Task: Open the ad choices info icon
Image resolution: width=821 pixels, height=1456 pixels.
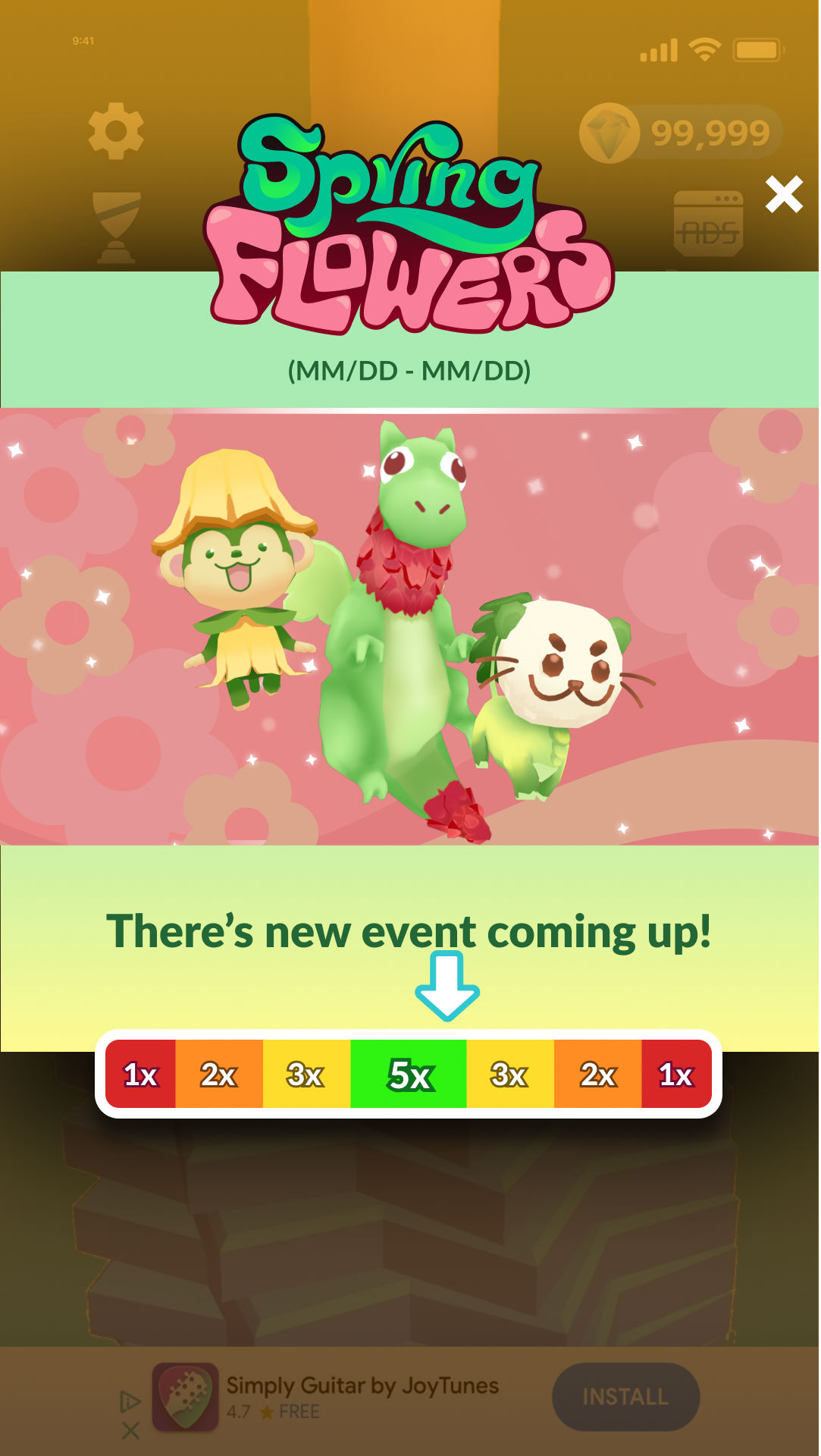Action: click(130, 1401)
